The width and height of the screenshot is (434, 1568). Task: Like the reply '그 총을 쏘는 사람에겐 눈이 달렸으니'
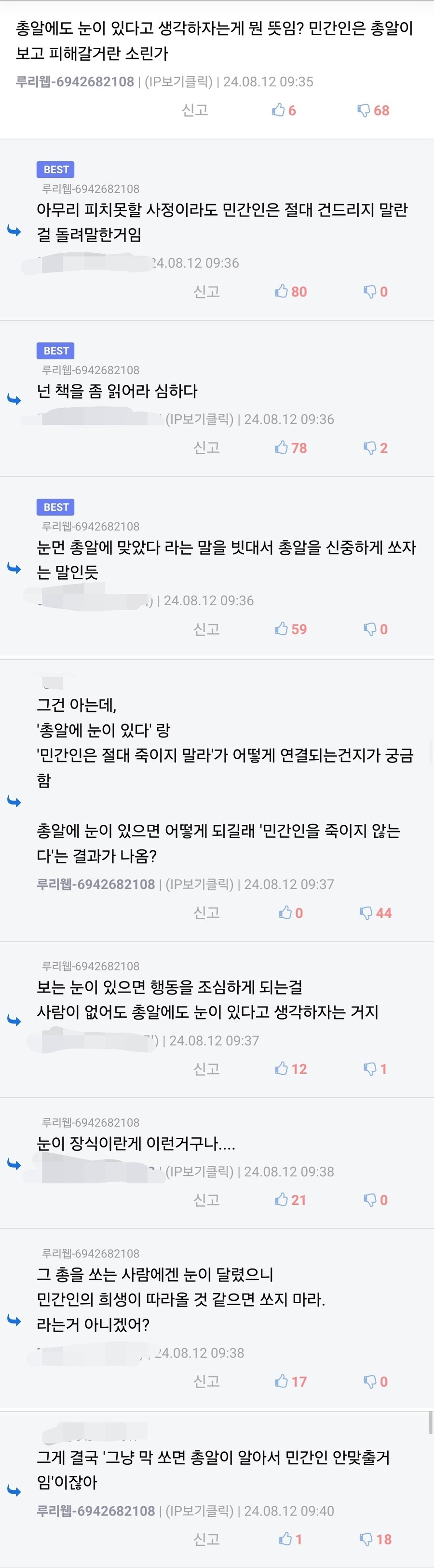click(290, 1381)
